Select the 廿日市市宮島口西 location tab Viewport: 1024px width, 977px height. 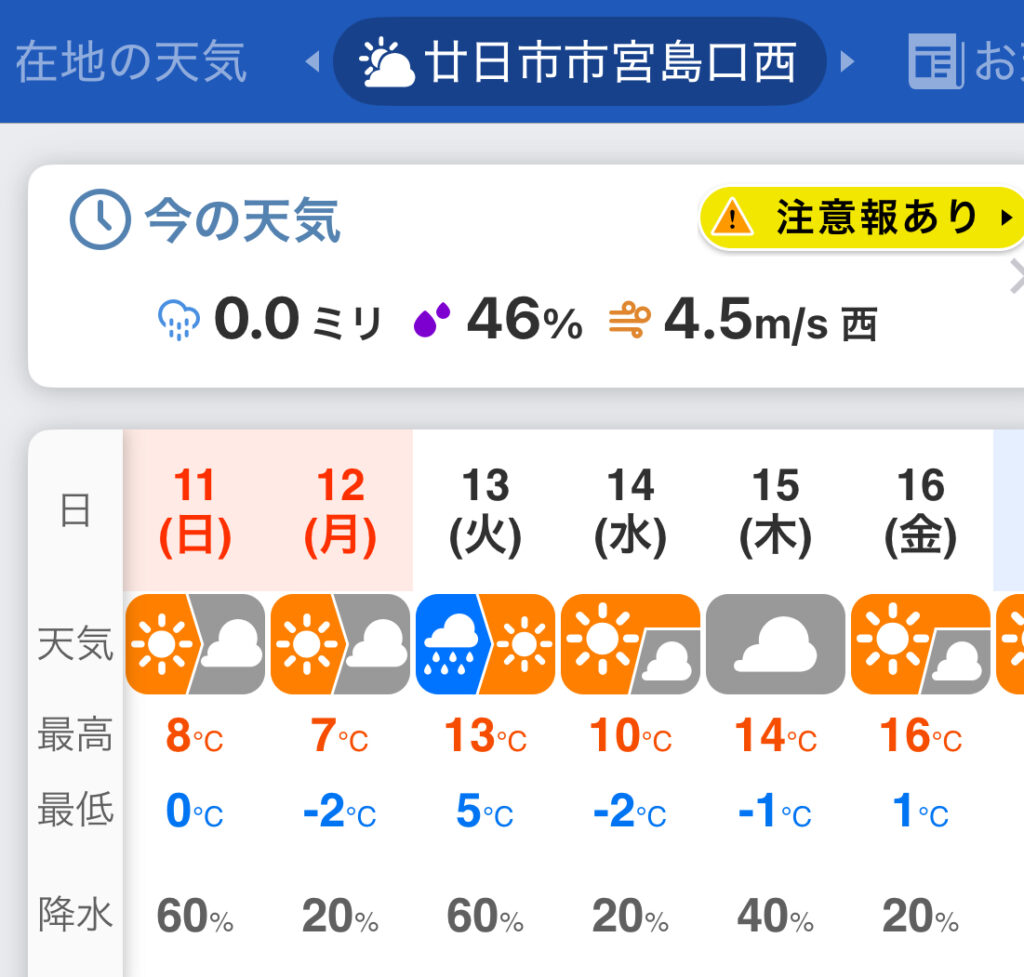[580, 62]
